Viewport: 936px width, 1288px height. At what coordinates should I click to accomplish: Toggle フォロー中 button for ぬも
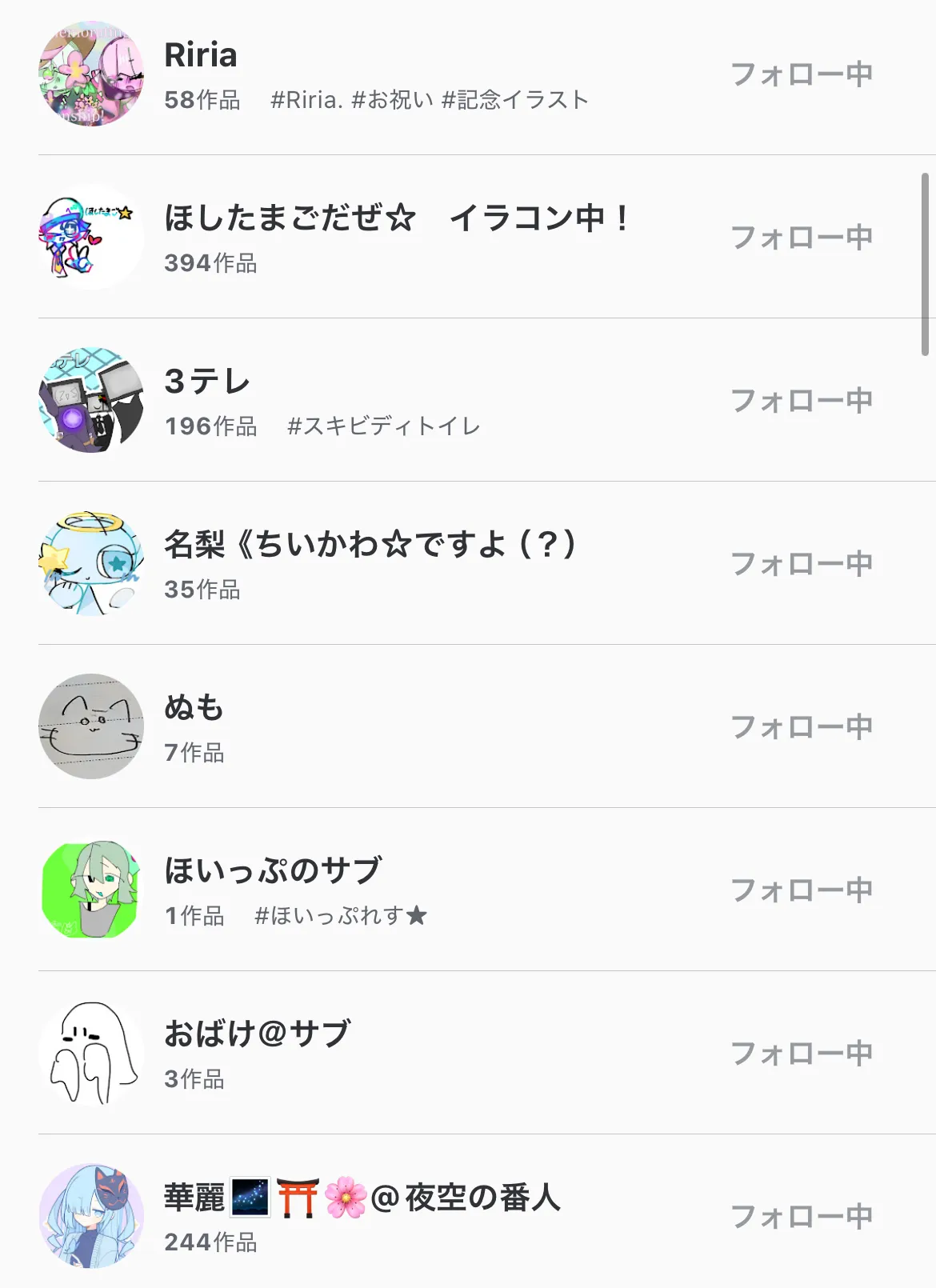(x=802, y=727)
